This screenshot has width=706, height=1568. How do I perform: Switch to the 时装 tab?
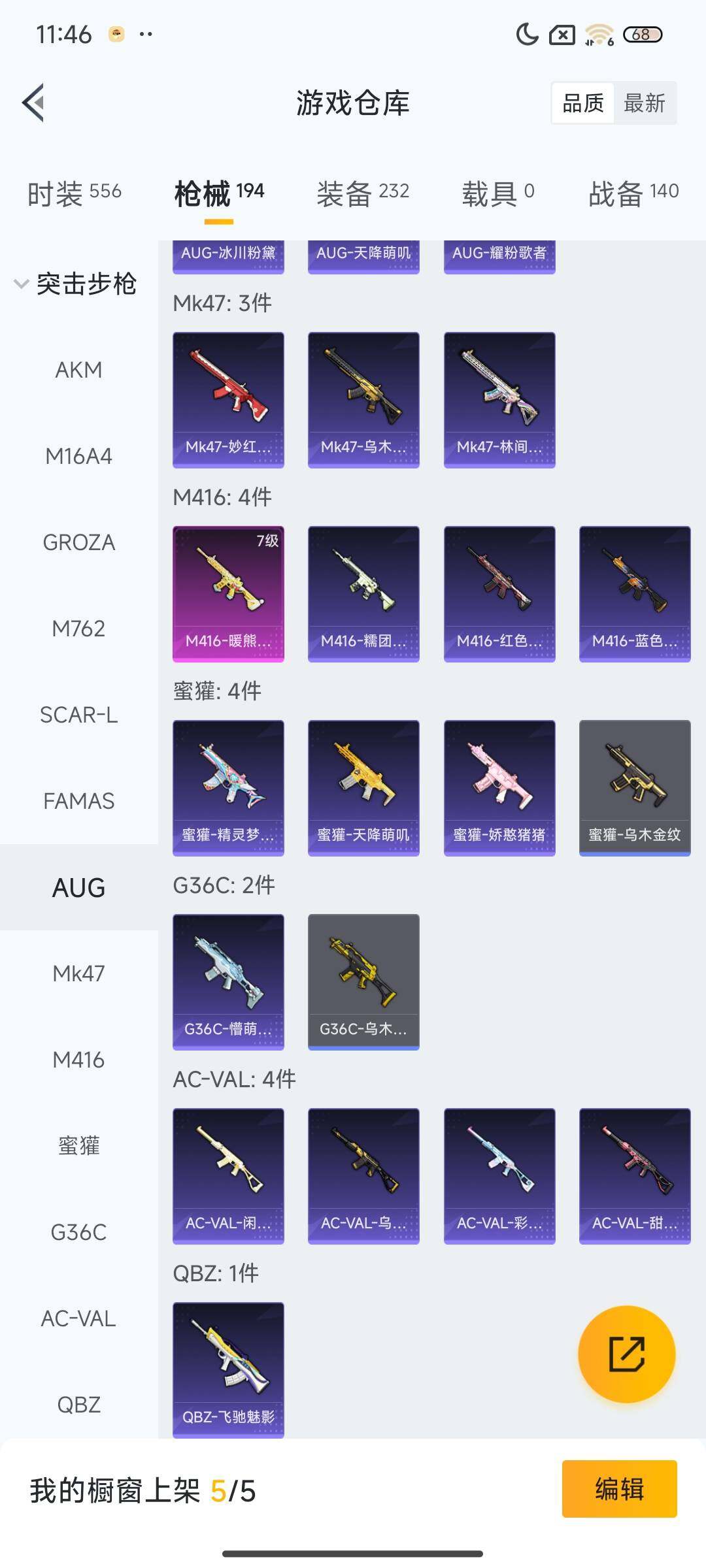pyautogui.click(x=74, y=193)
